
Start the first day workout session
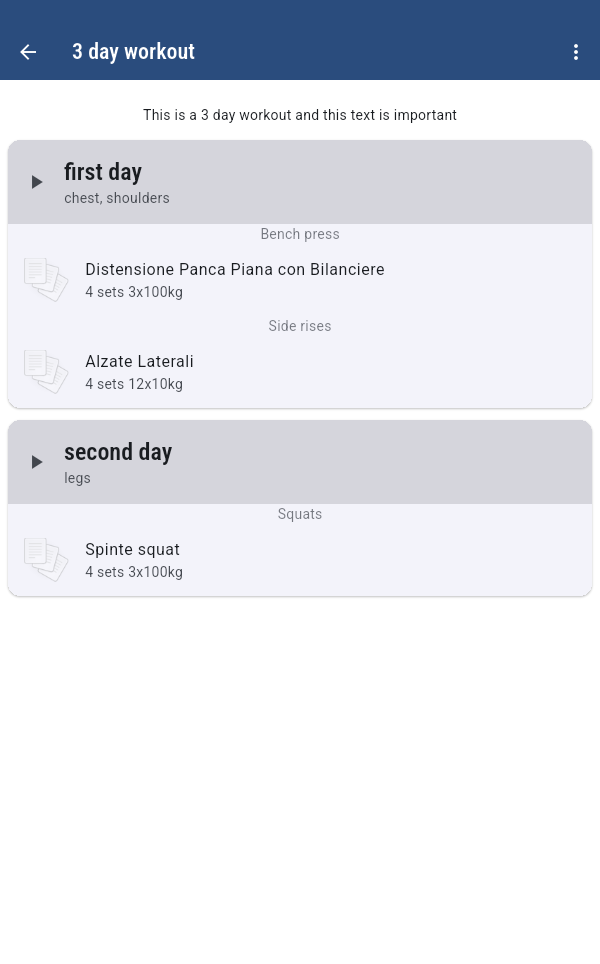click(x=37, y=182)
